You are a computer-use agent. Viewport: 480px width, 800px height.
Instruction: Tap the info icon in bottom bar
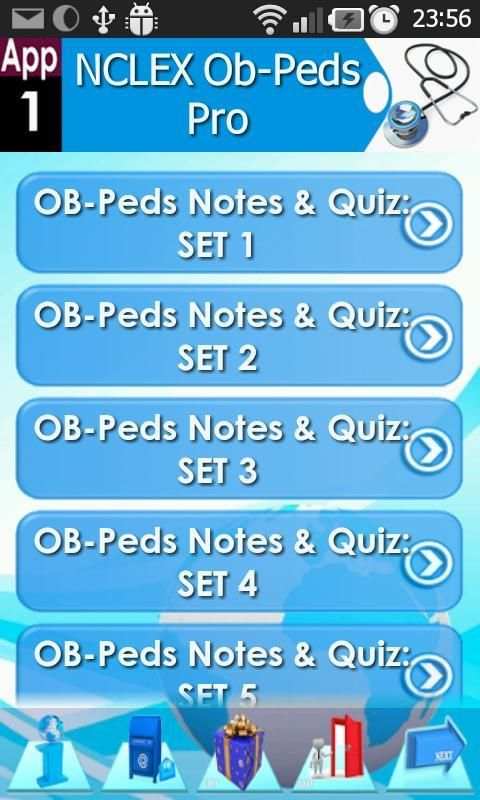(x=50, y=753)
